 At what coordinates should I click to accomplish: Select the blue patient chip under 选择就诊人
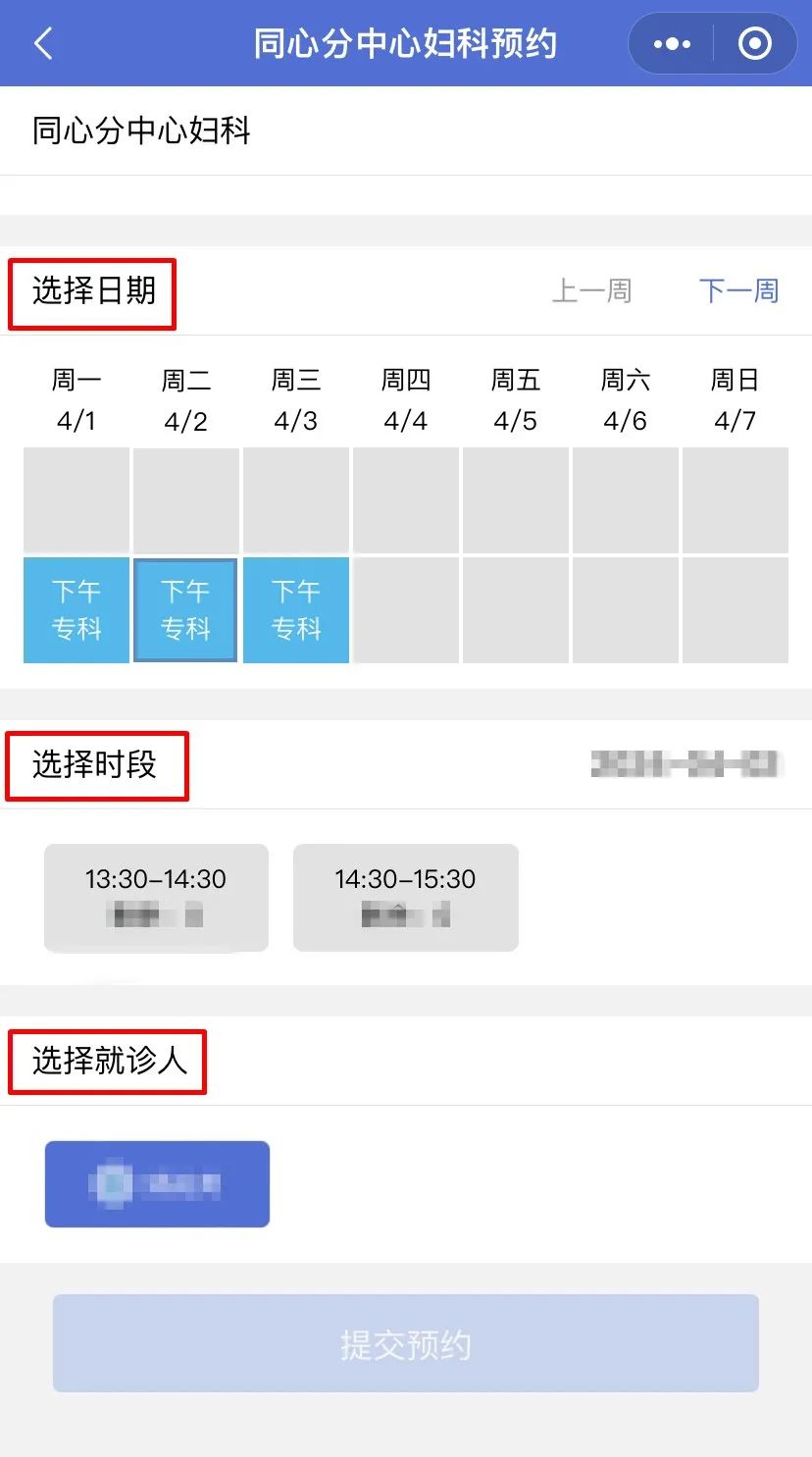(x=157, y=1183)
